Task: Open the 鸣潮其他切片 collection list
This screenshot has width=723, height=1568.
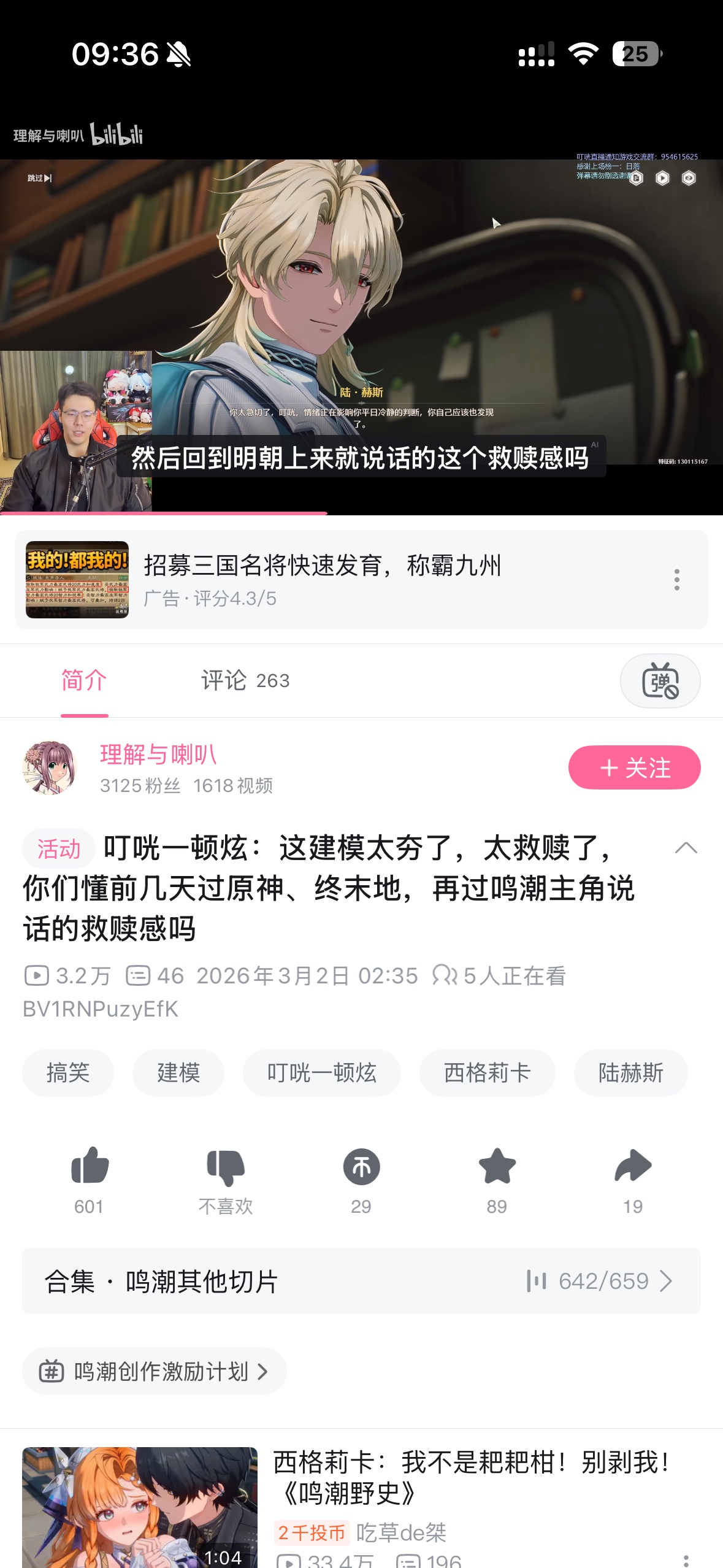Action: click(361, 1282)
